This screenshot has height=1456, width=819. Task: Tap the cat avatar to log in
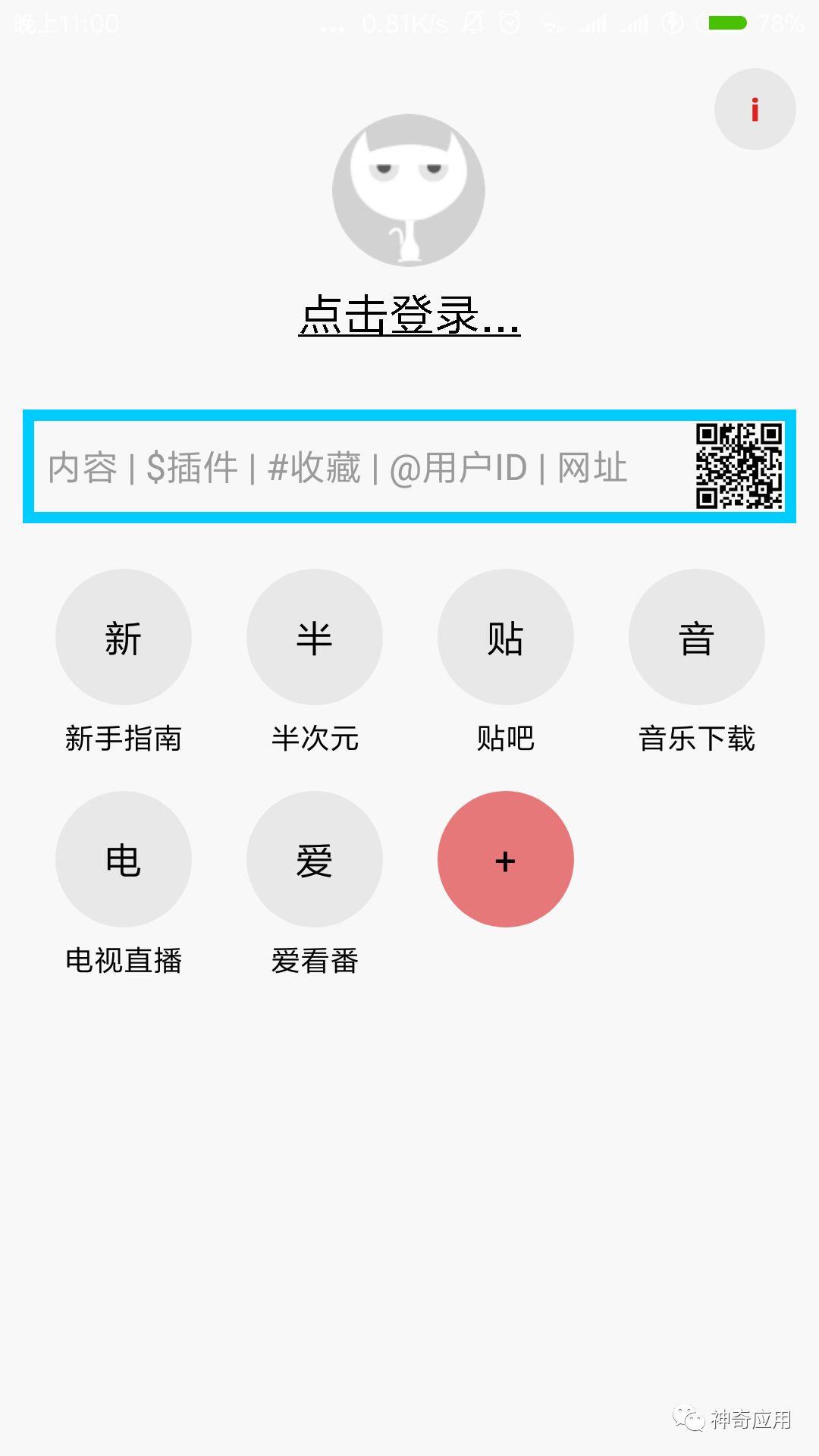409,190
